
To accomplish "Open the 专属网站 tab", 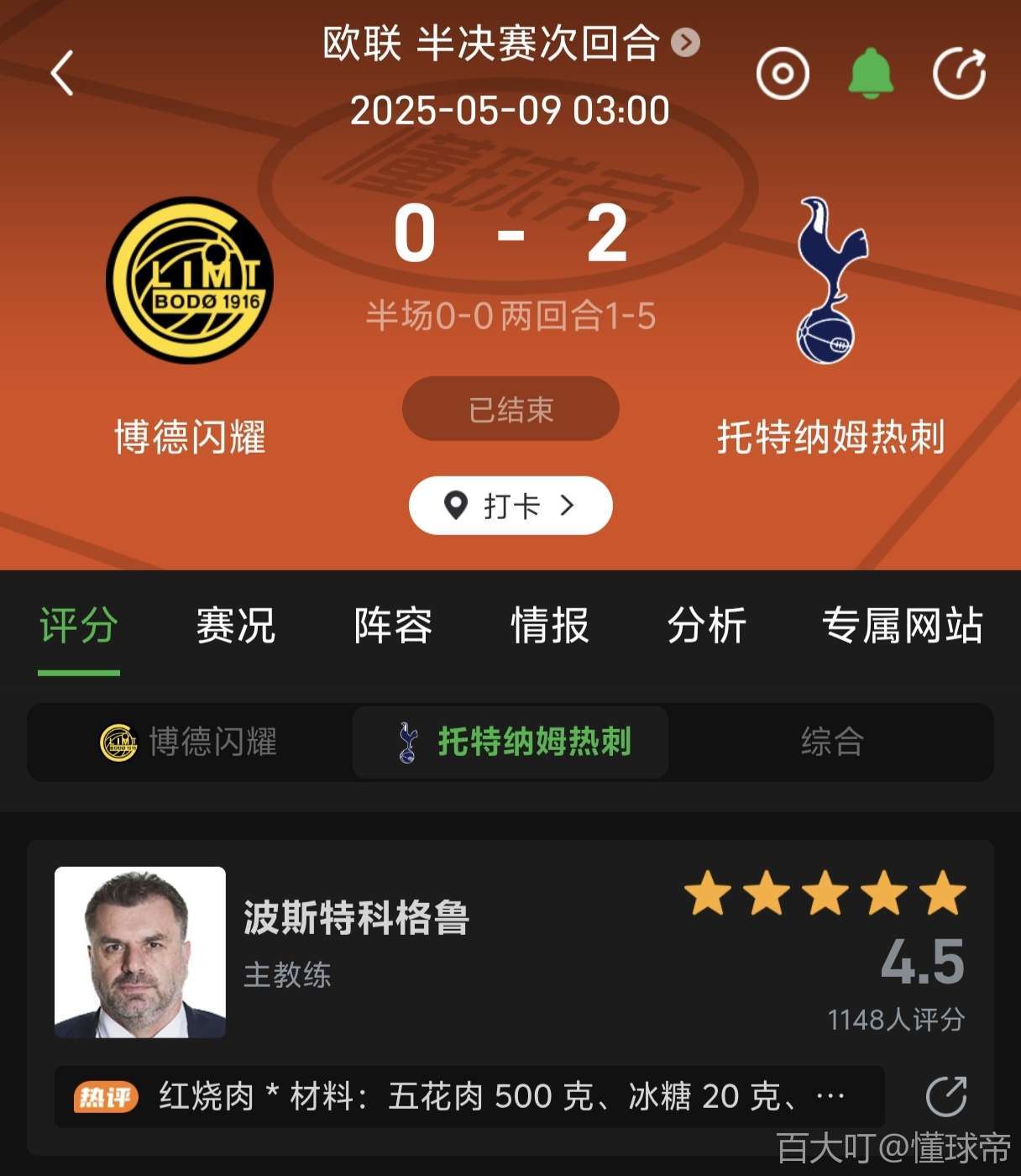I will 903,626.
